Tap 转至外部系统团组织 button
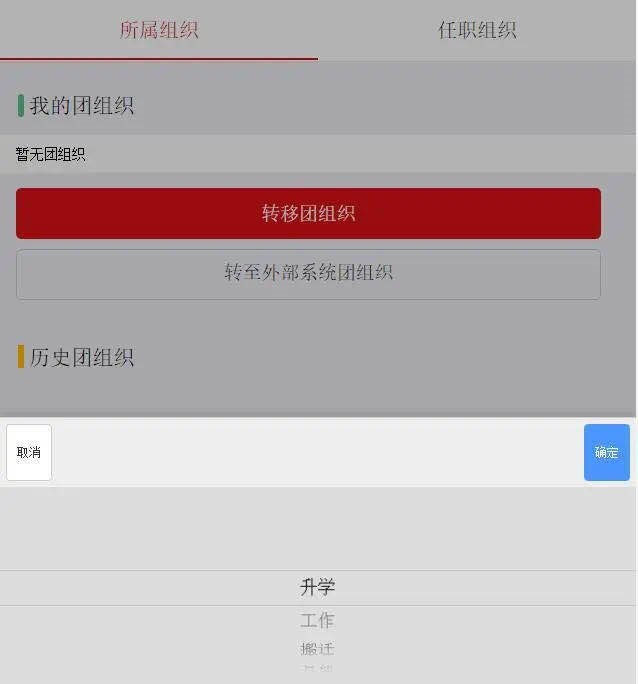 coord(308,273)
